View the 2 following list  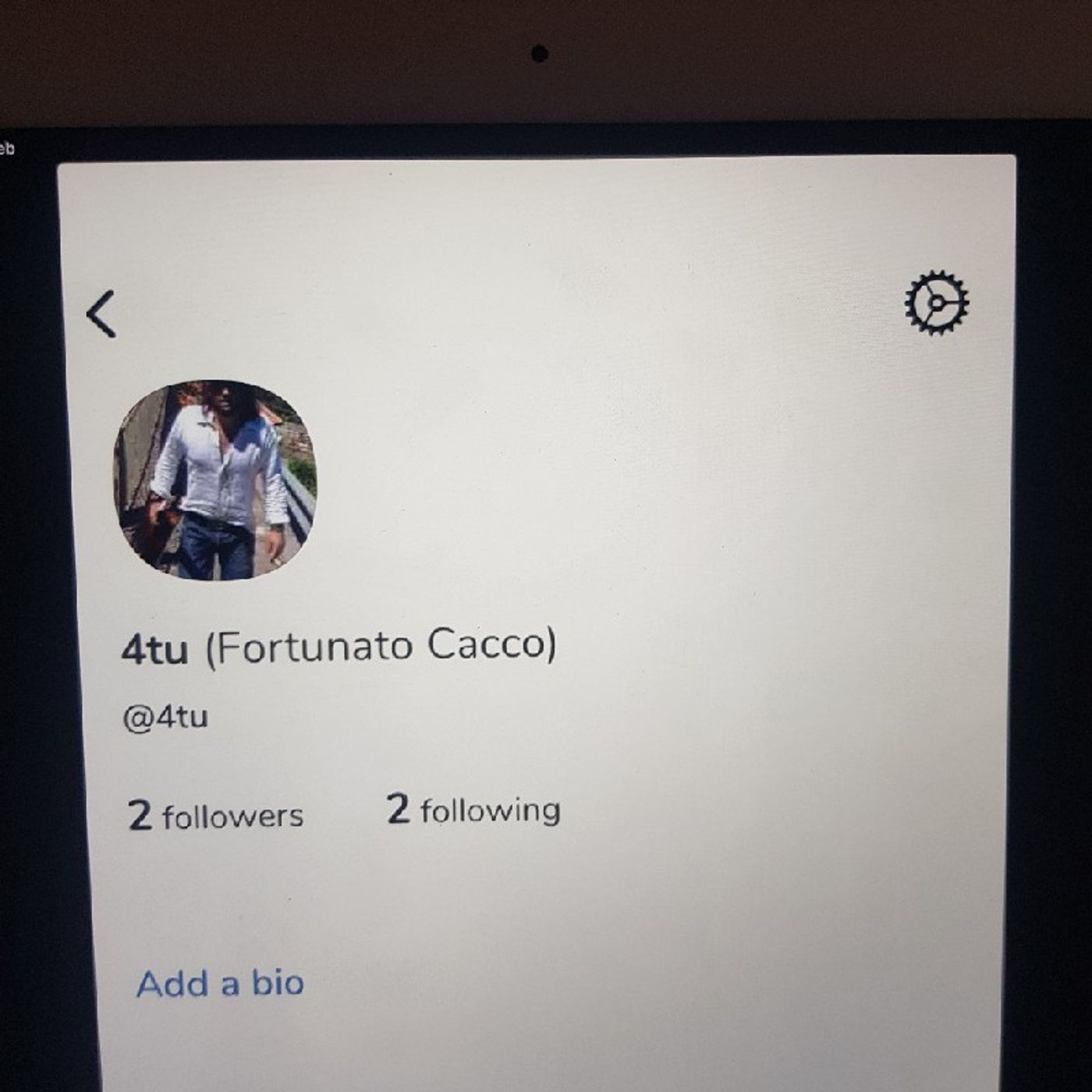click(473, 810)
